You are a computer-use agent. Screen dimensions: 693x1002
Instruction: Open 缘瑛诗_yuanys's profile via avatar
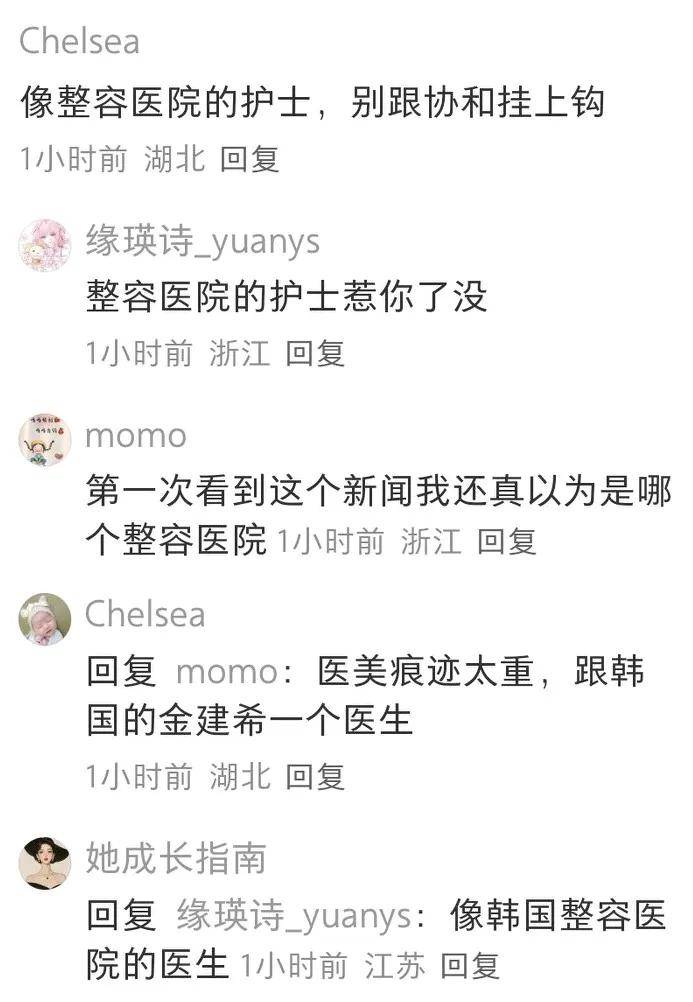(45, 245)
